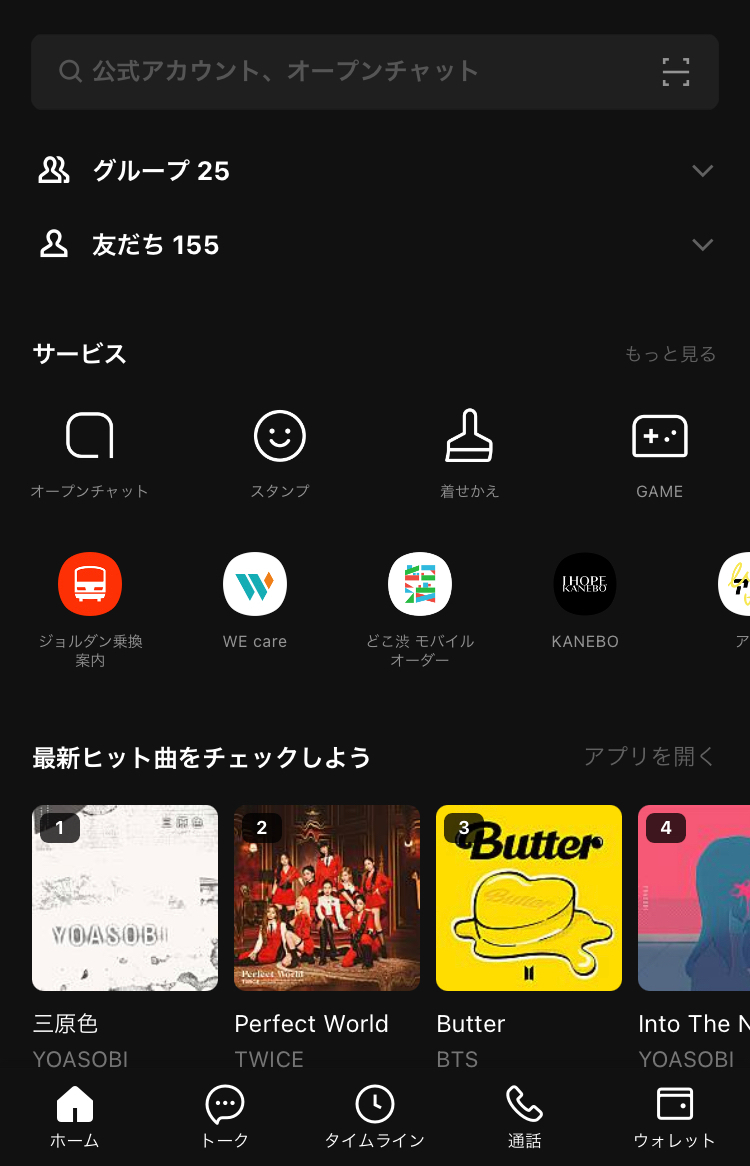Tap the 公式アカウント search field

340,72
